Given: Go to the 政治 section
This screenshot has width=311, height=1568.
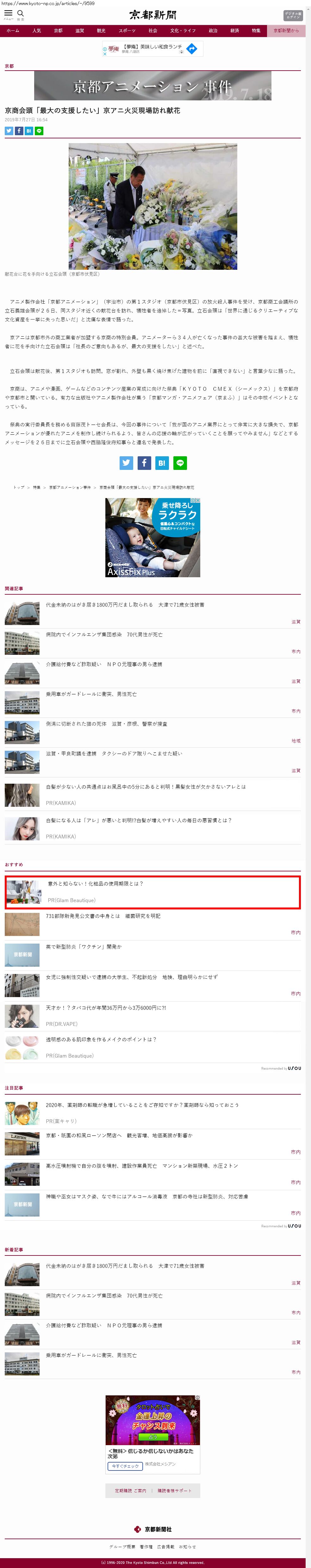Looking at the screenshot, I should [x=213, y=30].
